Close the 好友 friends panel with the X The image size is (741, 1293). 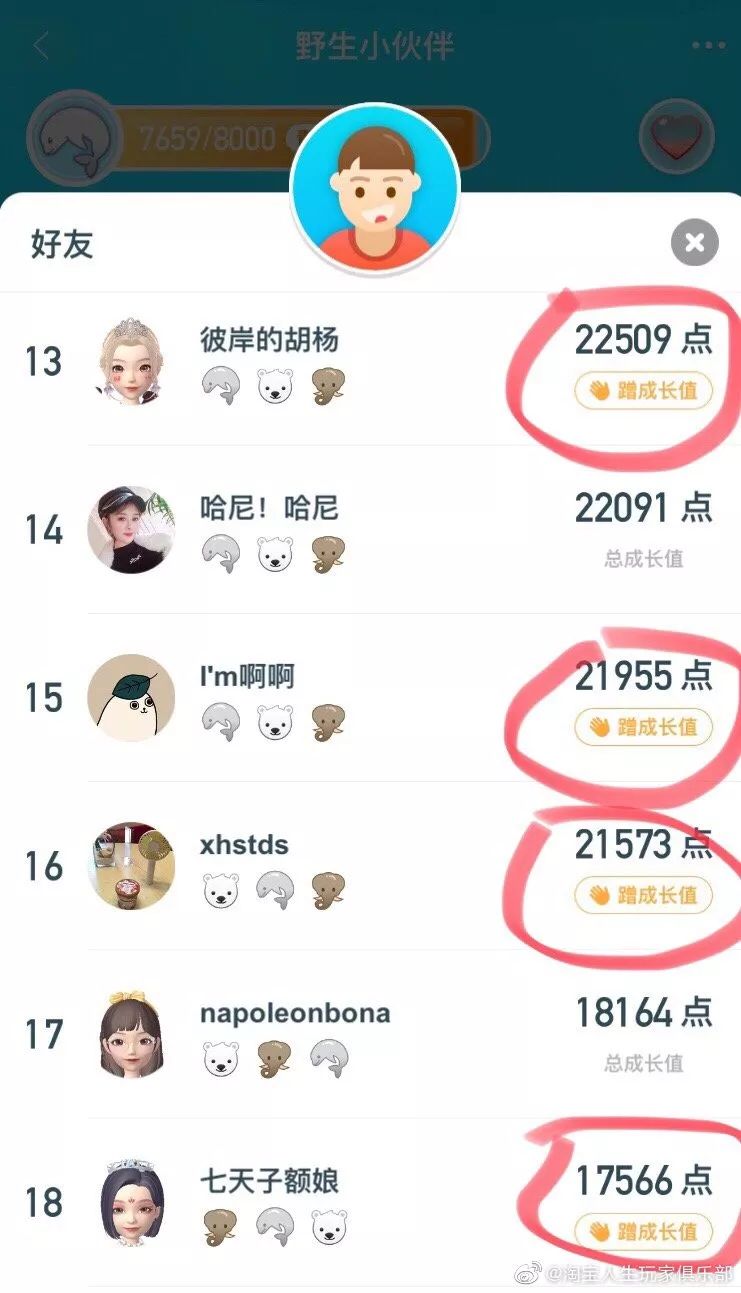pyautogui.click(x=694, y=243)
